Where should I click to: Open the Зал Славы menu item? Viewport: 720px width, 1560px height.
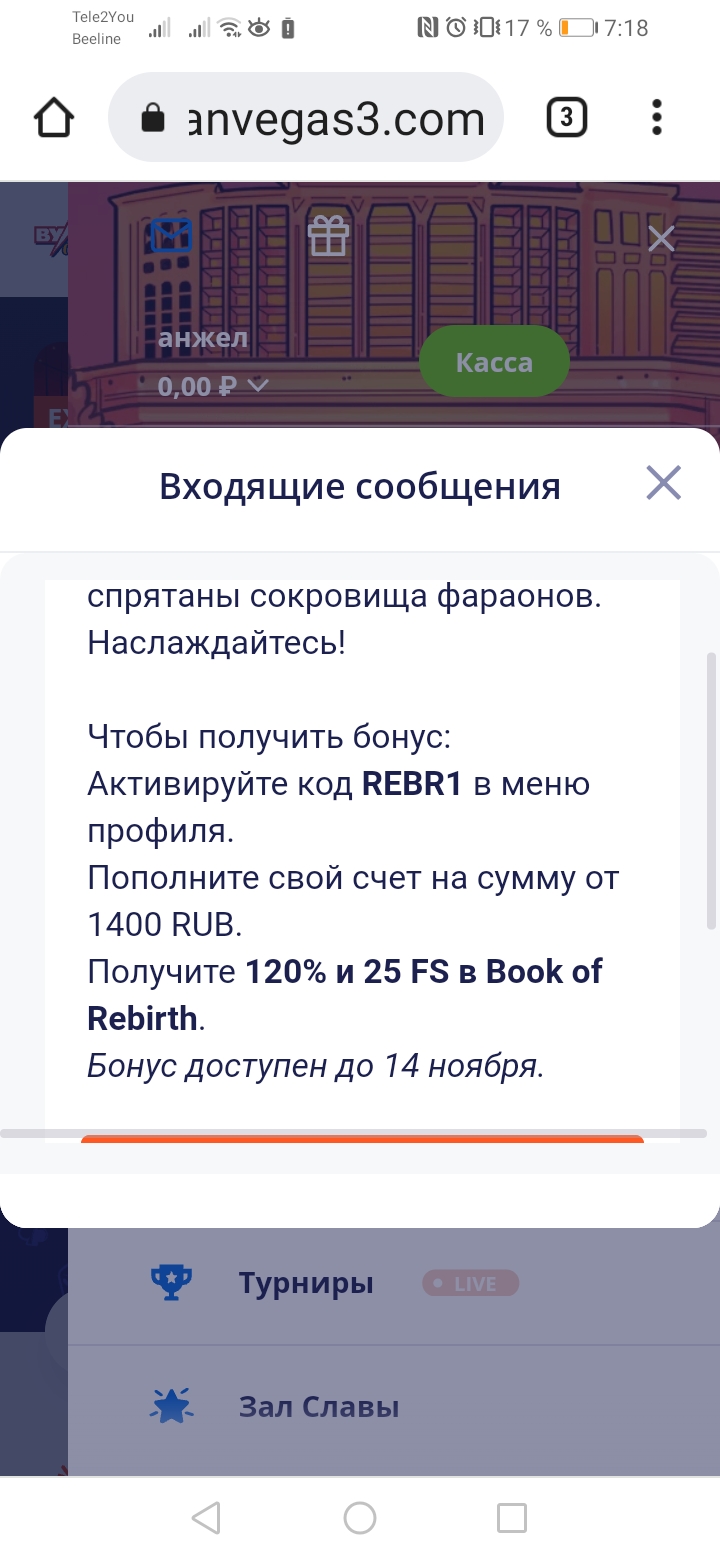pyautogui.click(x=318, y=1407)
